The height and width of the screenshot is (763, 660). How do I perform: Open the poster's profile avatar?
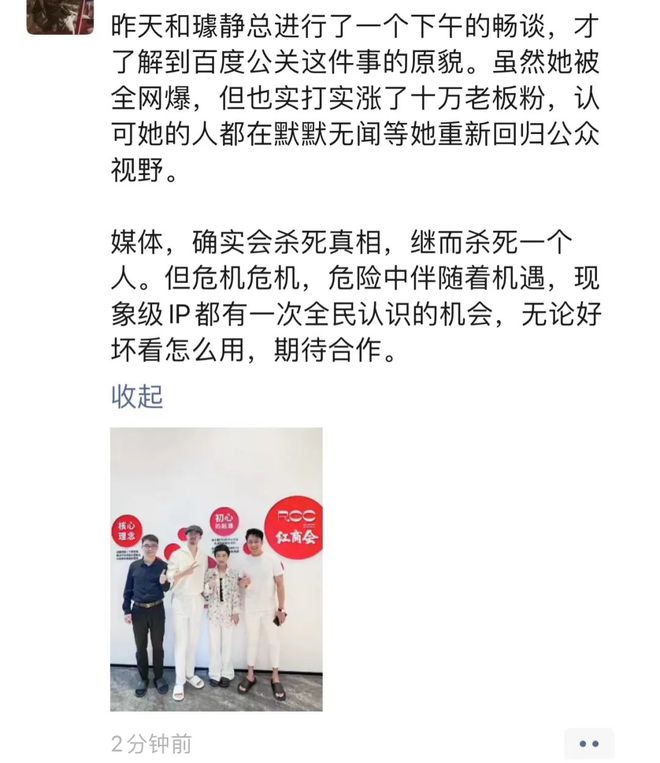click(59, 14)
